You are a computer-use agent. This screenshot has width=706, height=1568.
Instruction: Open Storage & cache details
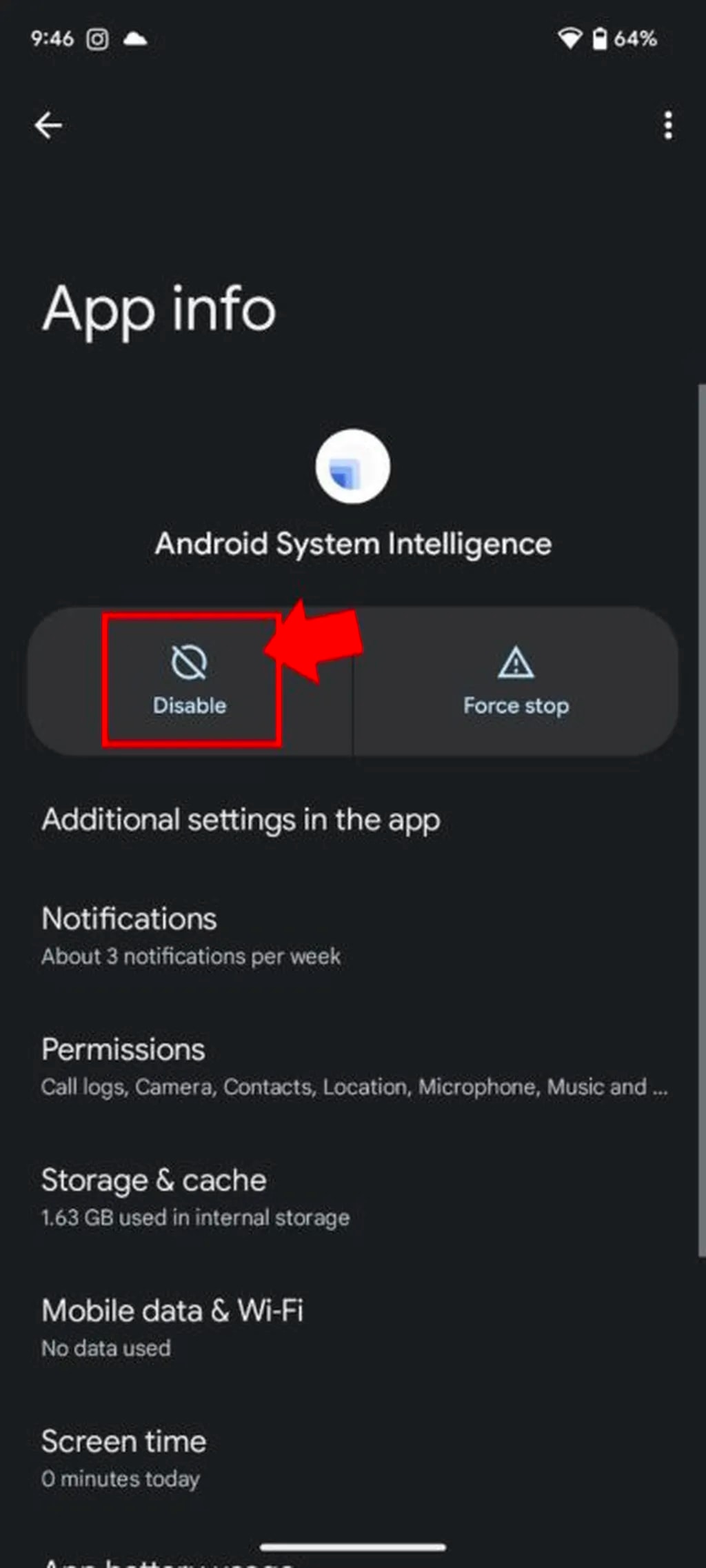(x=195, y=1196)
